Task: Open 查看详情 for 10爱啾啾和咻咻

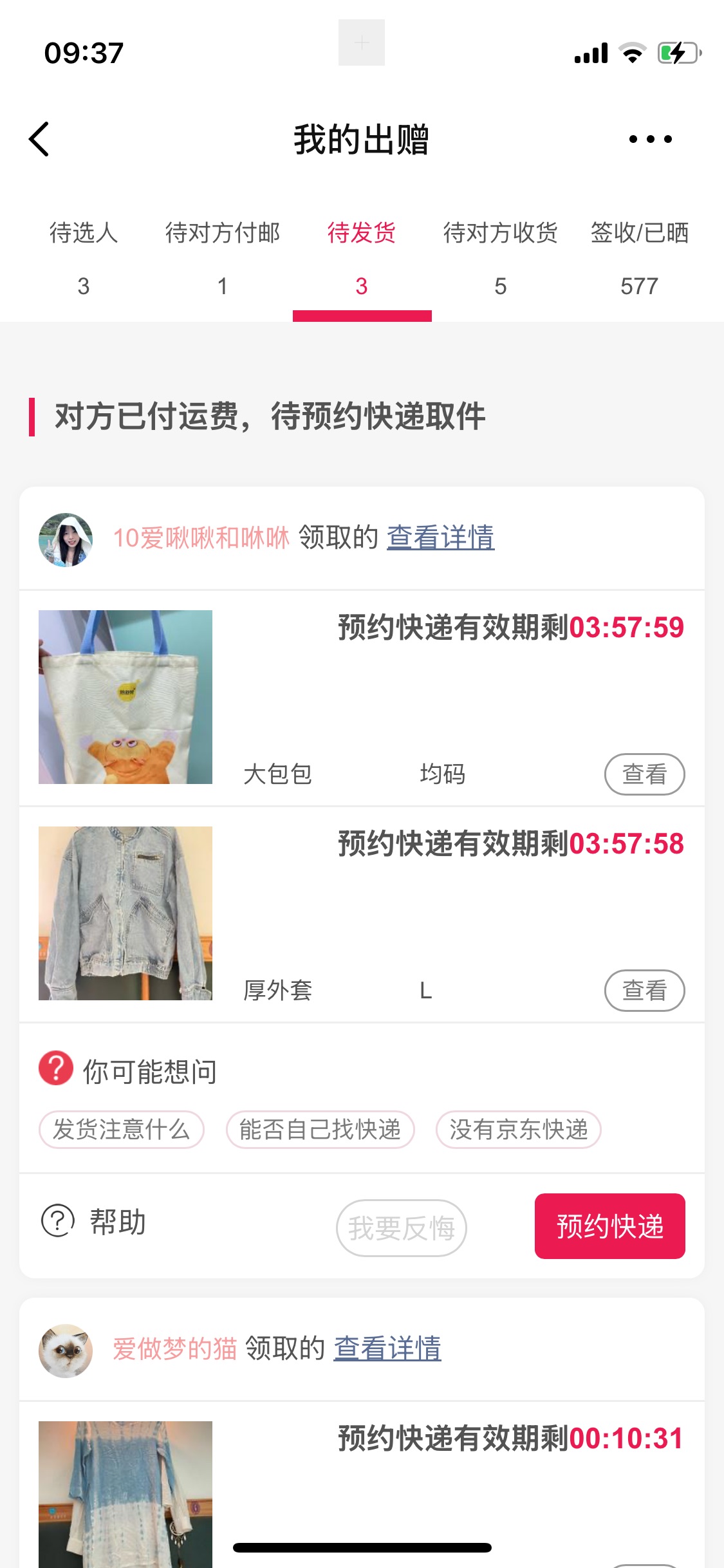Action: [x=440, y=537]
